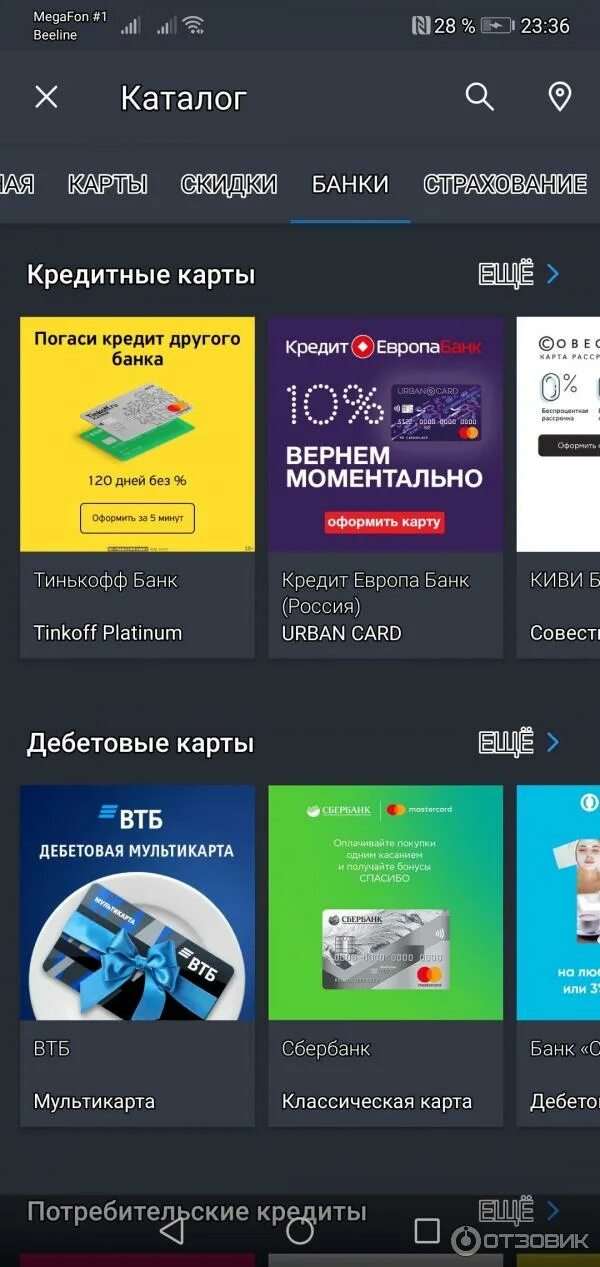Image resolution: width=600 pixels, height=1267 pixels.
Task: Open the location pin
Action: (x=560, y=97)
